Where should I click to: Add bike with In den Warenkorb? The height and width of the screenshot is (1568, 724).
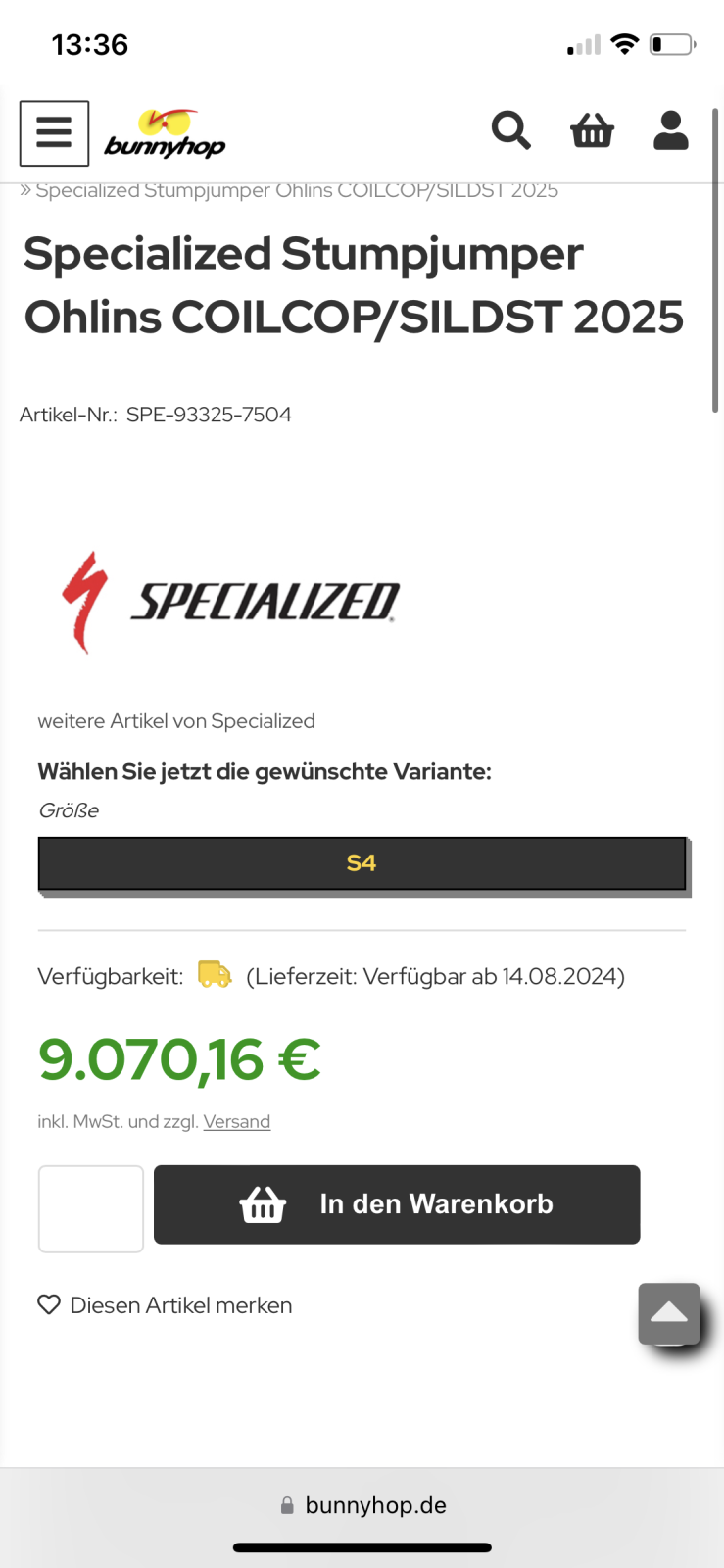tap(397, 1204)
